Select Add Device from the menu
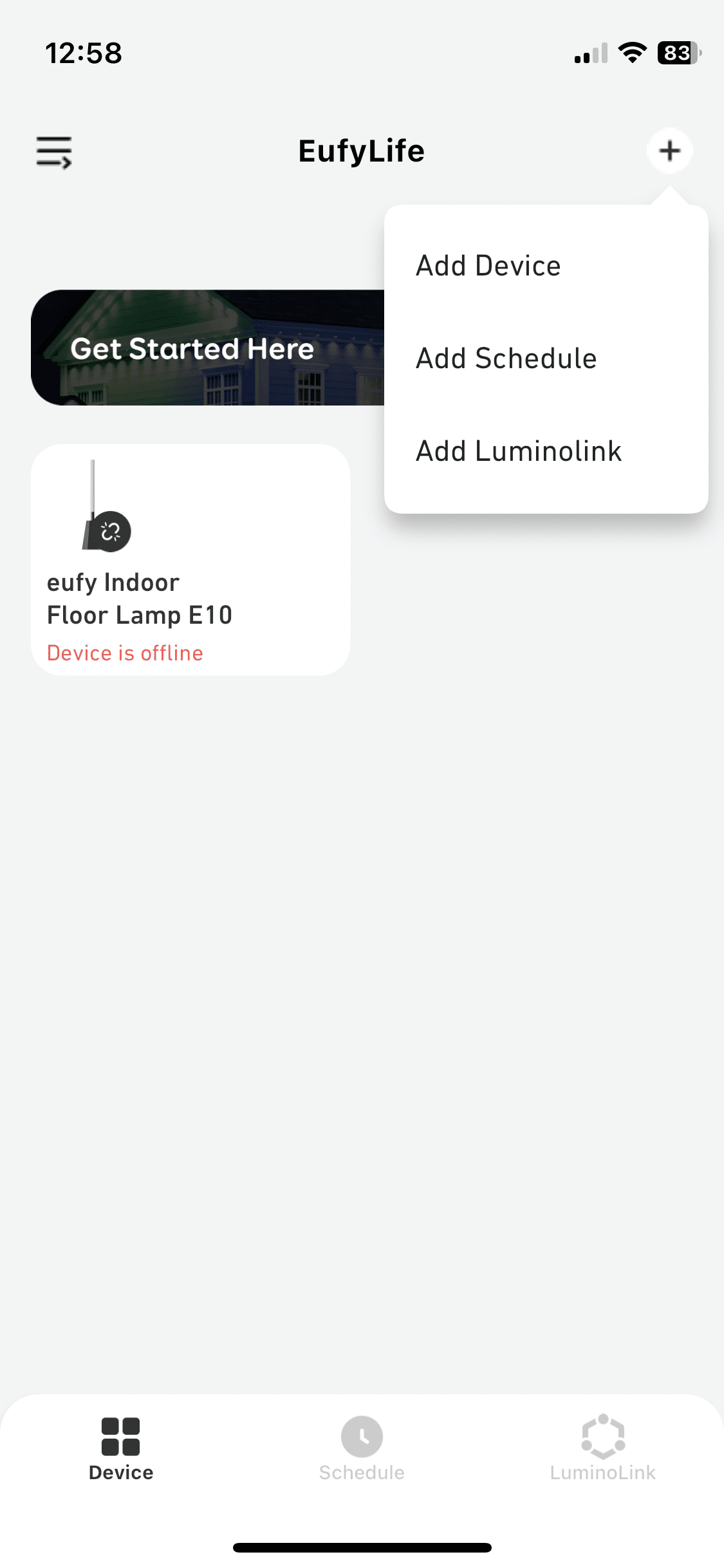 488,266
